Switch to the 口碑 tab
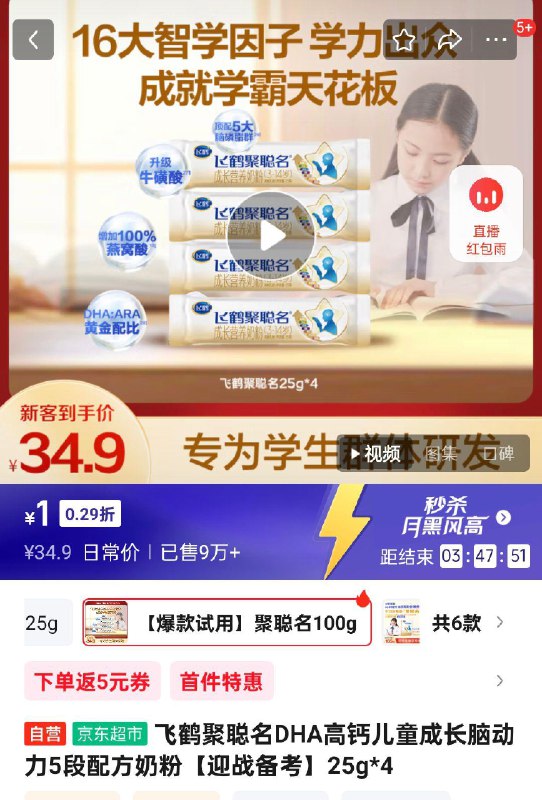542x800 pixels. pyautogui.click(x=498, y=454)
